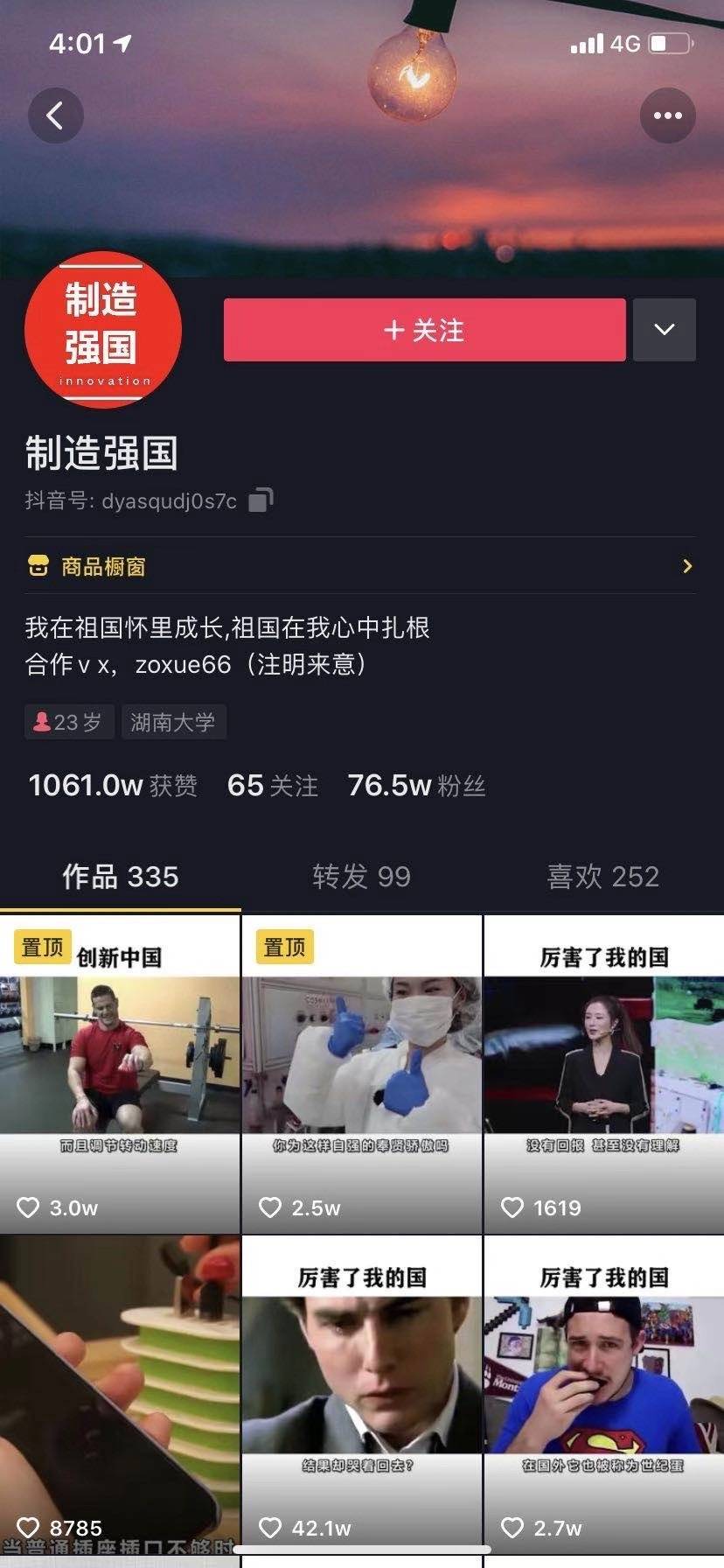The image size is (724, 1568).
Task: Select the 作品 335 tab
Action: tap(121, 876)
